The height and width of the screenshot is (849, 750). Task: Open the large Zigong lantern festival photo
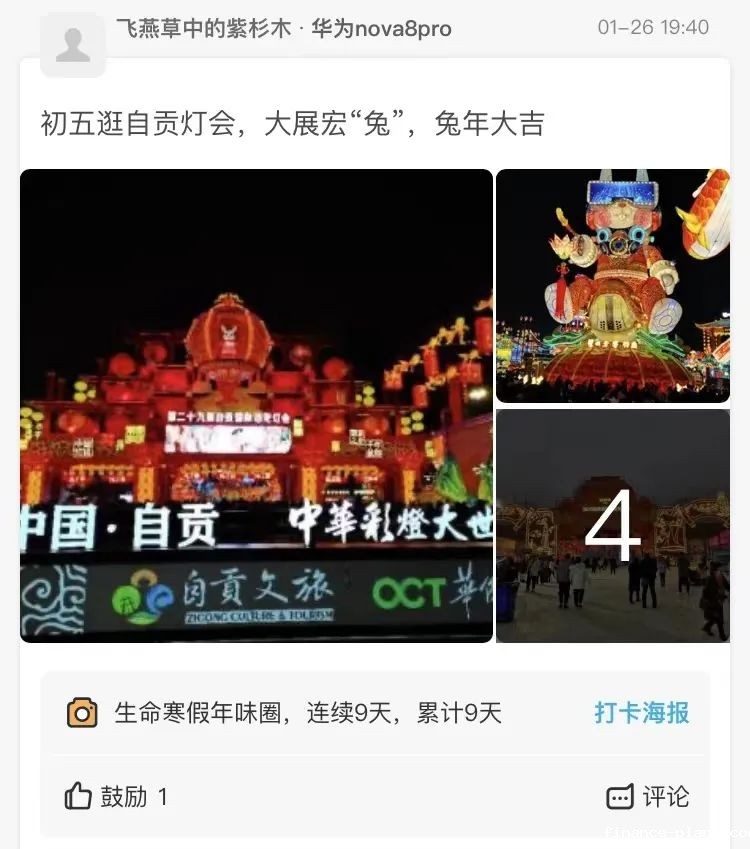256,405
